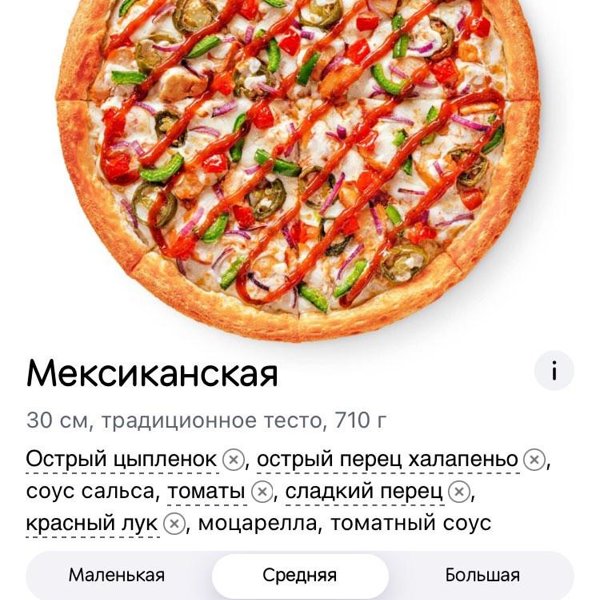This screenshot has width=600, height=600.
Task: Remove острый перец халапеньо ingredient
Action: 535,459
